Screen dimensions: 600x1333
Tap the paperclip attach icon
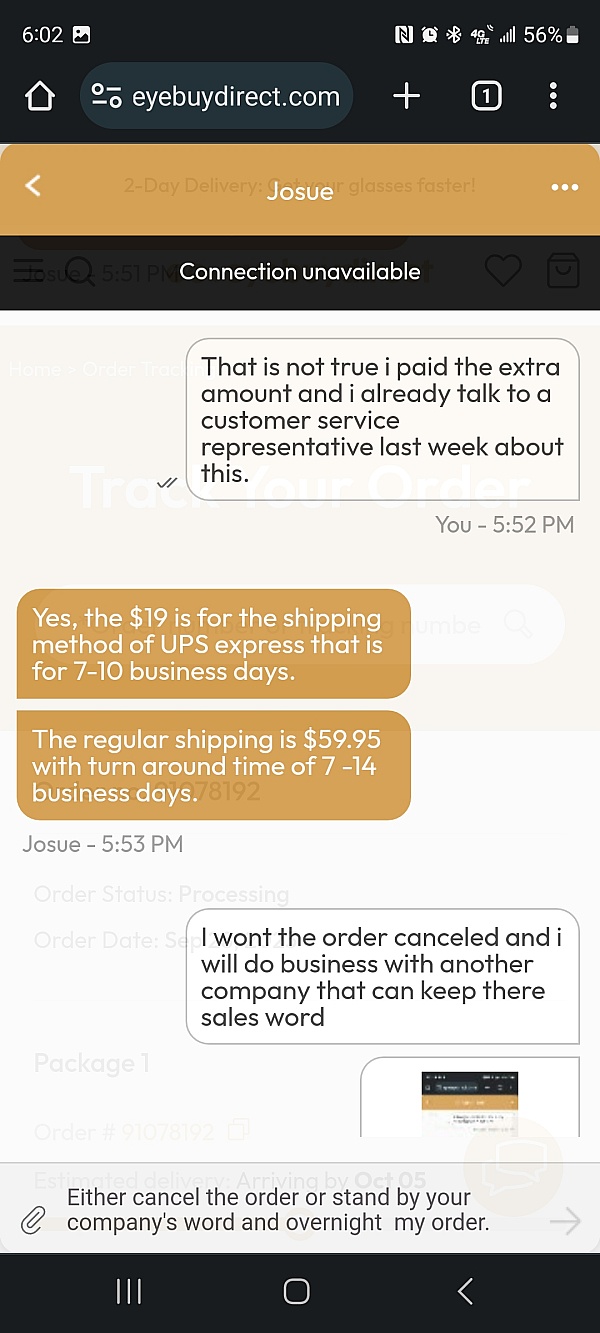pos(33,1219)
